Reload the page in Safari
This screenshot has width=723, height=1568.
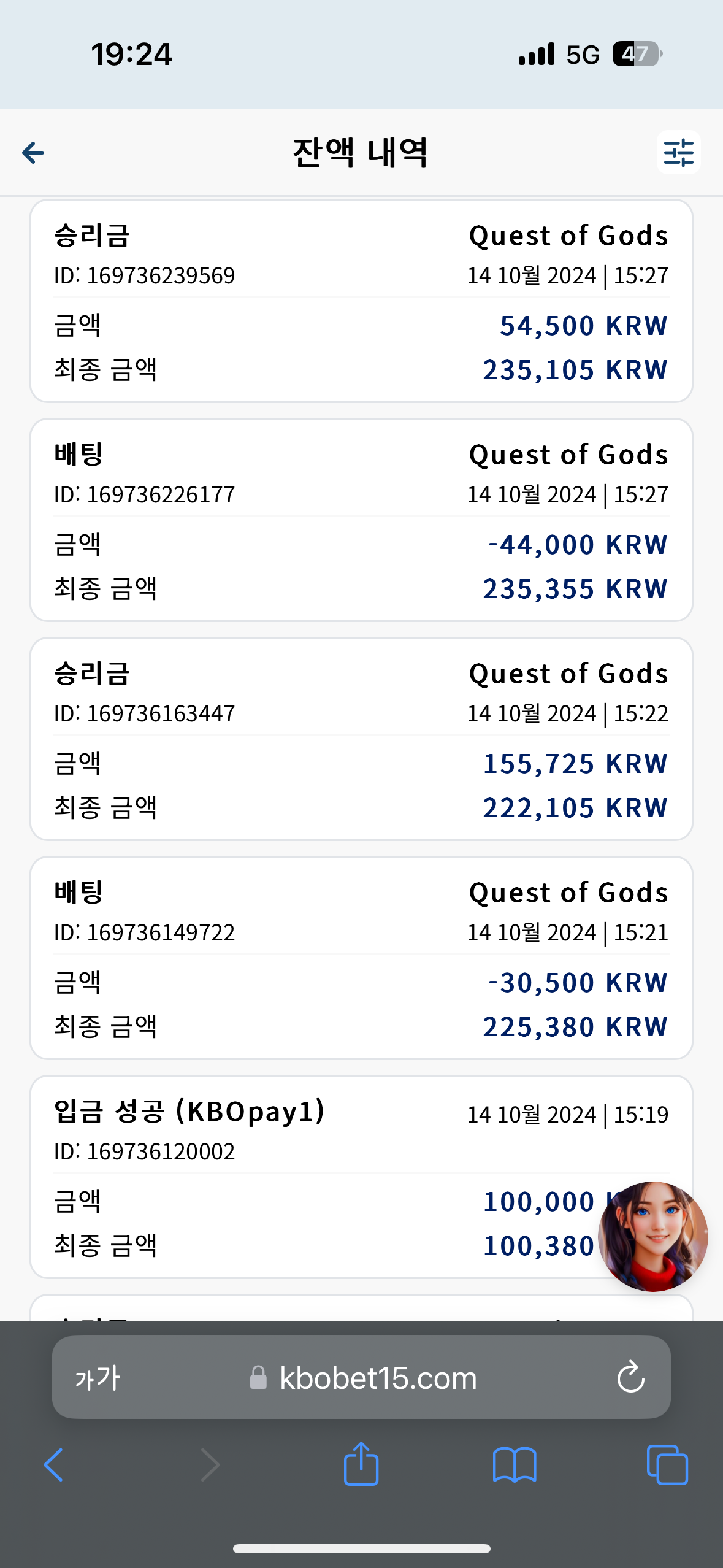click(x=630, y=1378)
